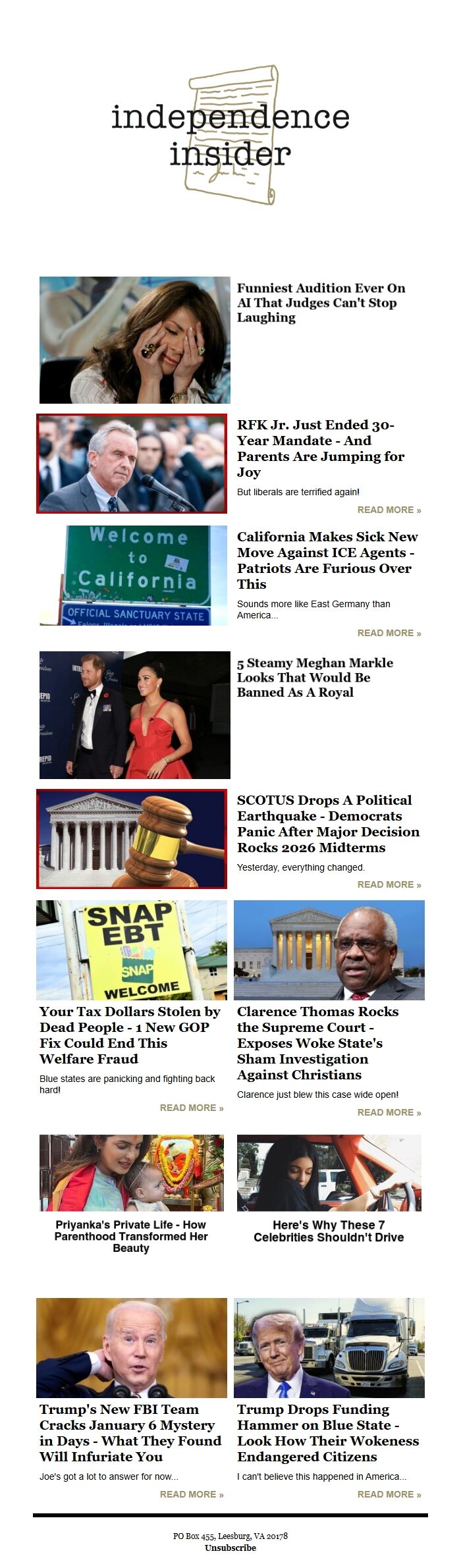Open the funniest AI audition article
Image resolution: width=461 pixels, height=1568 pixels.
click(321, 302)
